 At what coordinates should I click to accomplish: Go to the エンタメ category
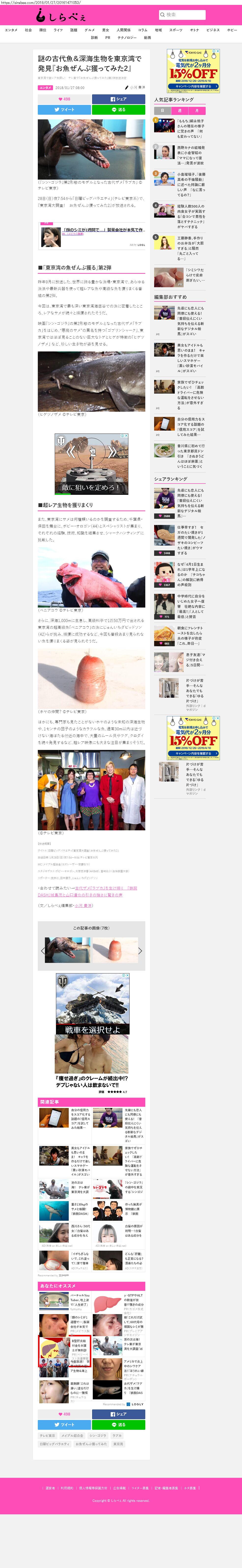click(x=11, y=30)
